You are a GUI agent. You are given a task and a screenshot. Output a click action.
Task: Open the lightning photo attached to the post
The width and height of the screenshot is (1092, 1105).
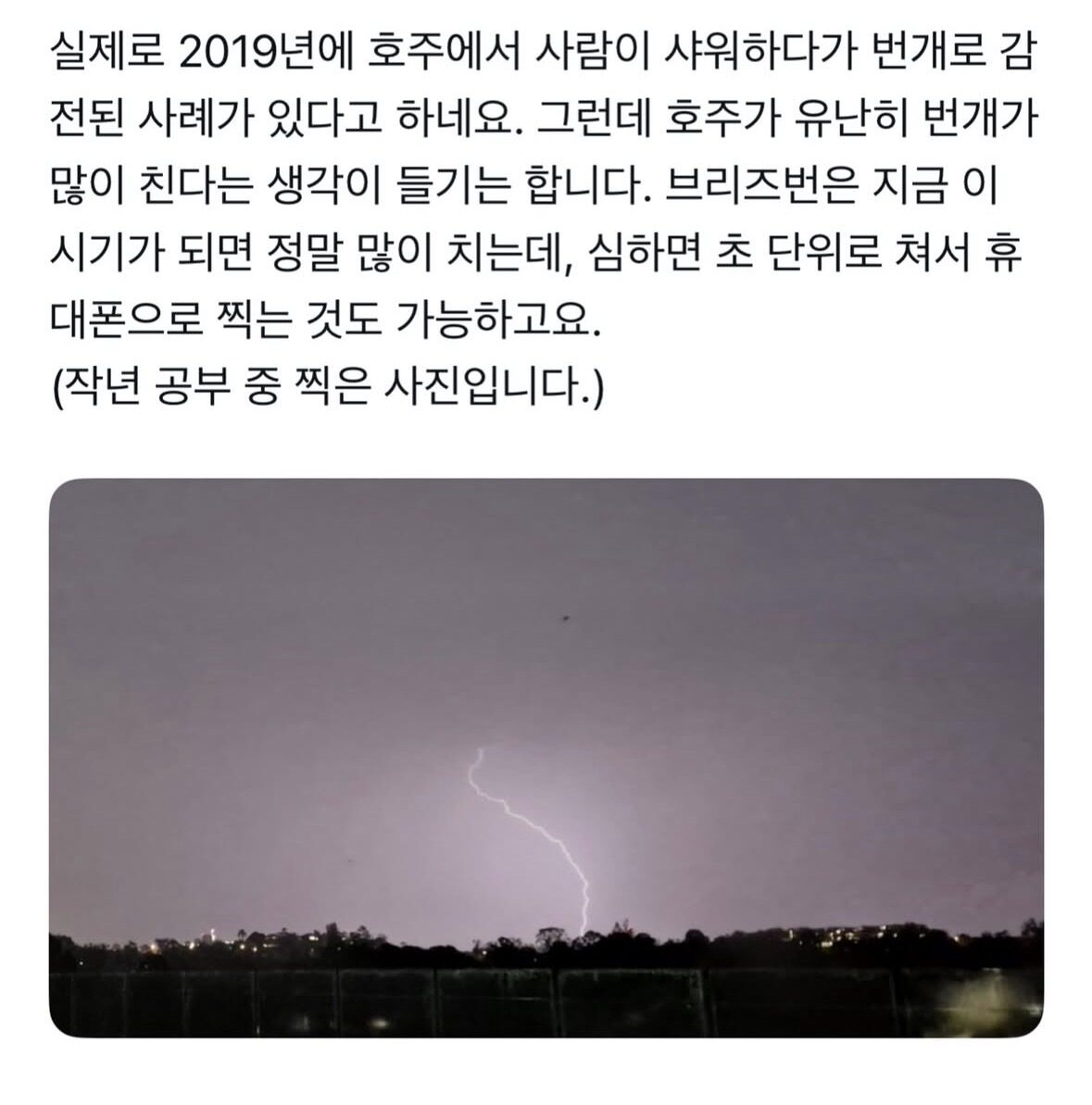point(546,757)
